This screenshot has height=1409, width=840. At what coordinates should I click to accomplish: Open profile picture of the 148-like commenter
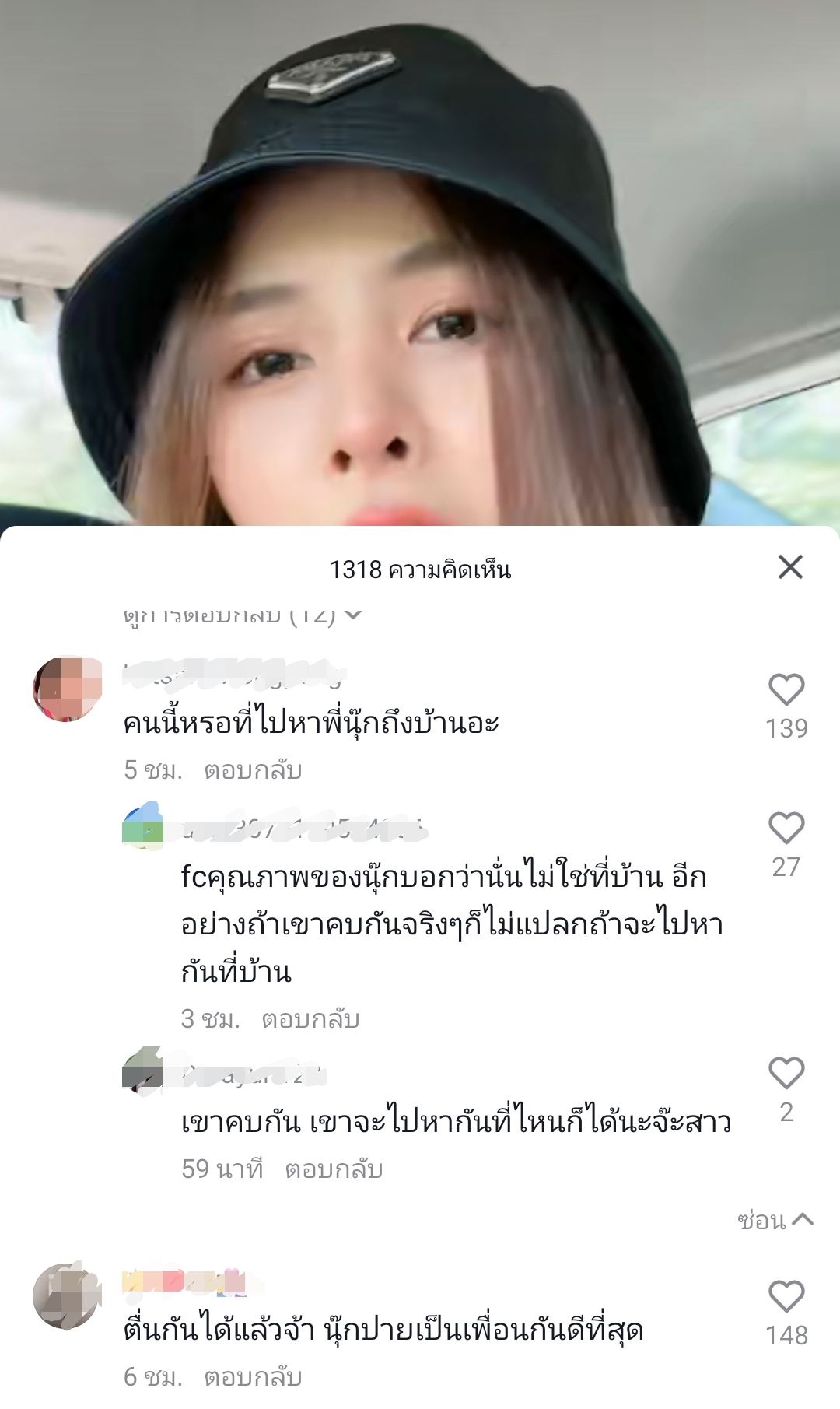point(67,1296)
